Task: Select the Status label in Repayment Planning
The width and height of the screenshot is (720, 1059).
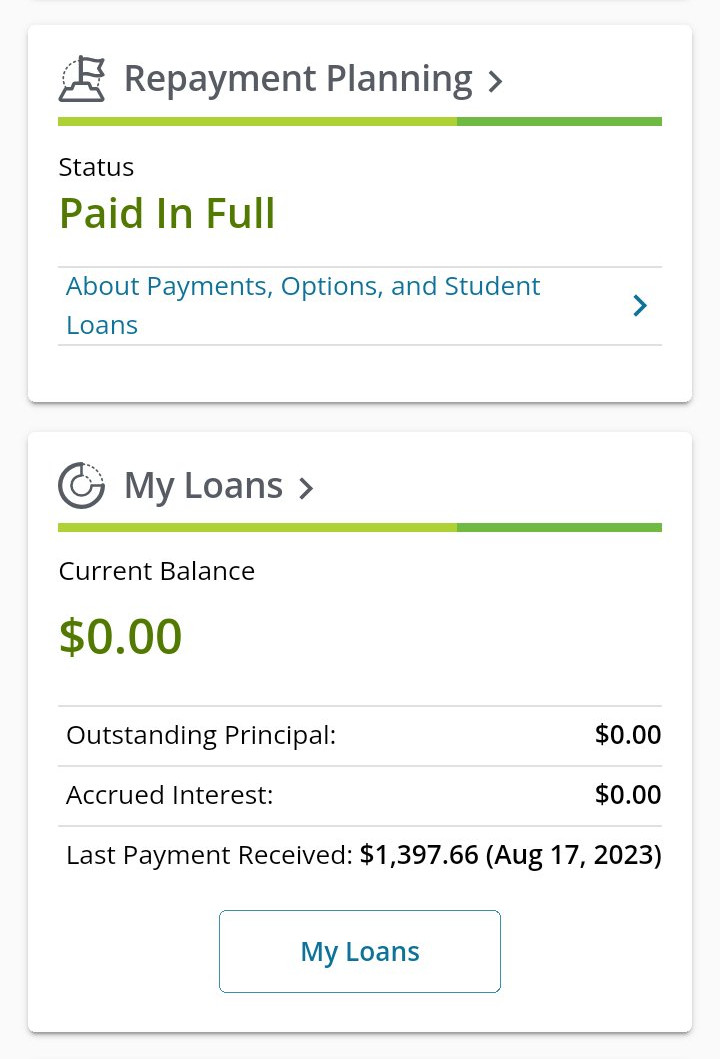Action: click(x=96, y=166)
